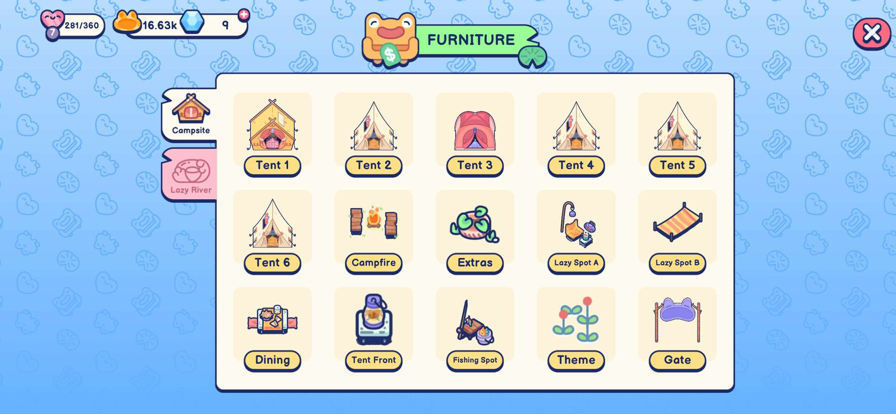Select the Campsite tab
Screen dimensions: 896x414
[190, 115]
